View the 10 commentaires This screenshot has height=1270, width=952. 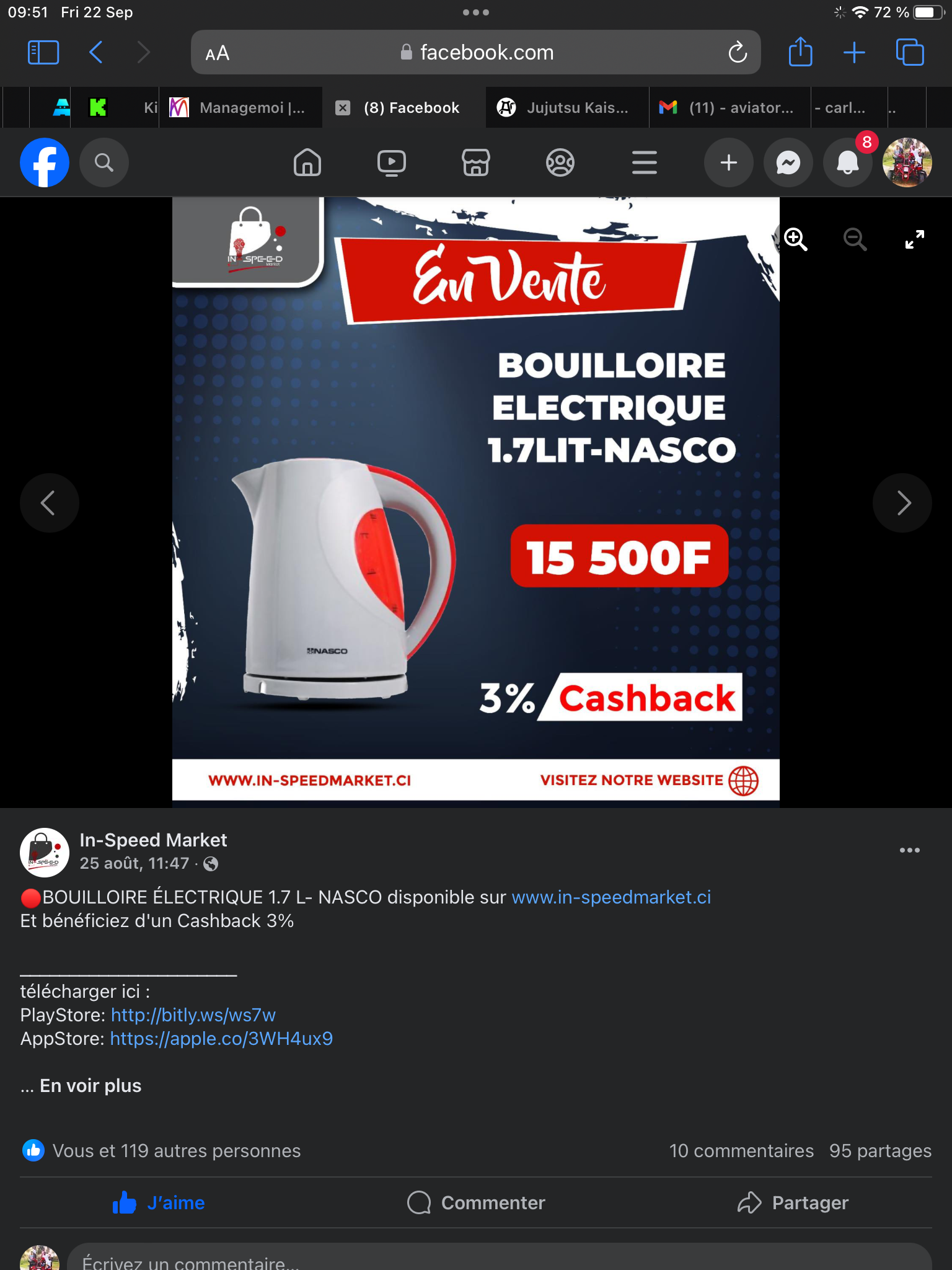point(741,1151)
